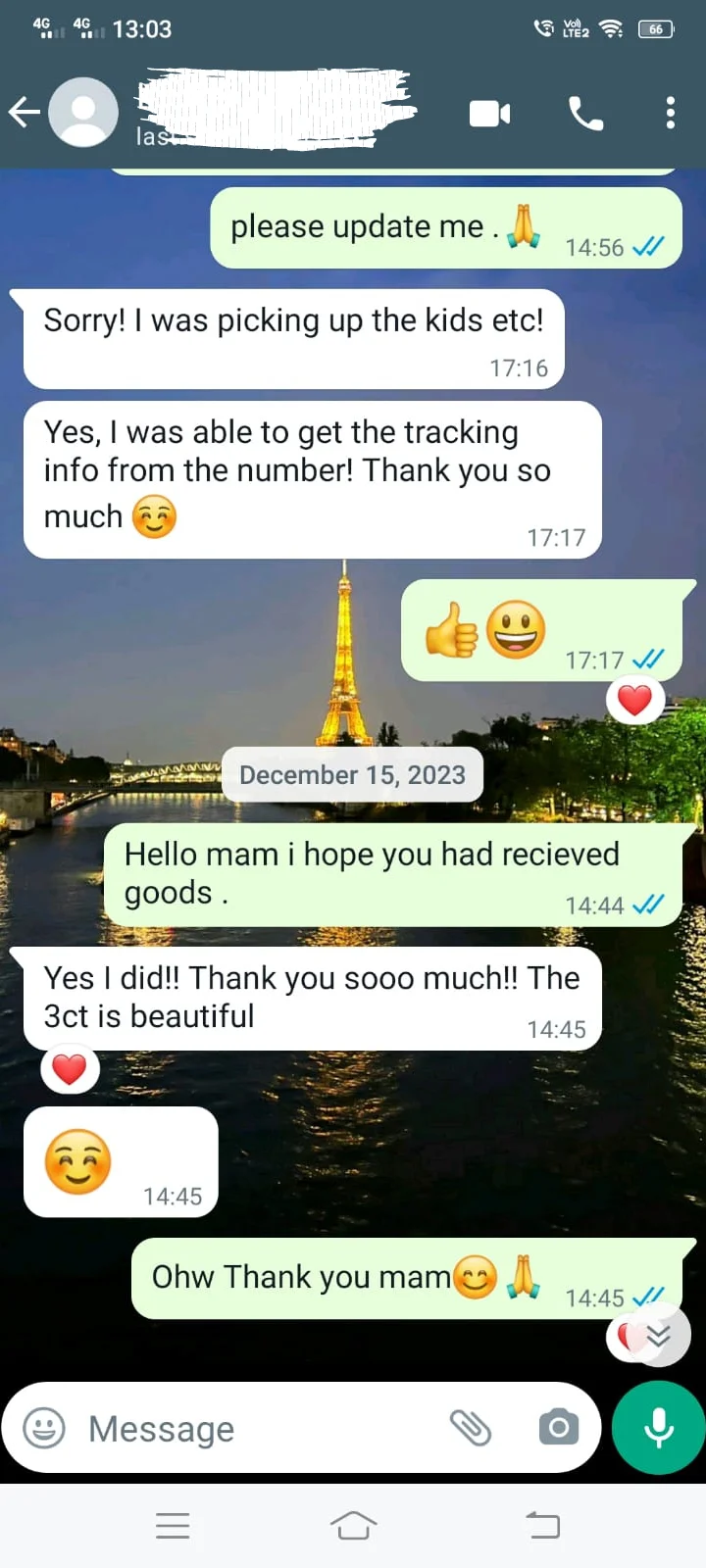This screenshot has width=706, height=1568.
Task: Open the system recent apps menu
Action: point(173,1526)
